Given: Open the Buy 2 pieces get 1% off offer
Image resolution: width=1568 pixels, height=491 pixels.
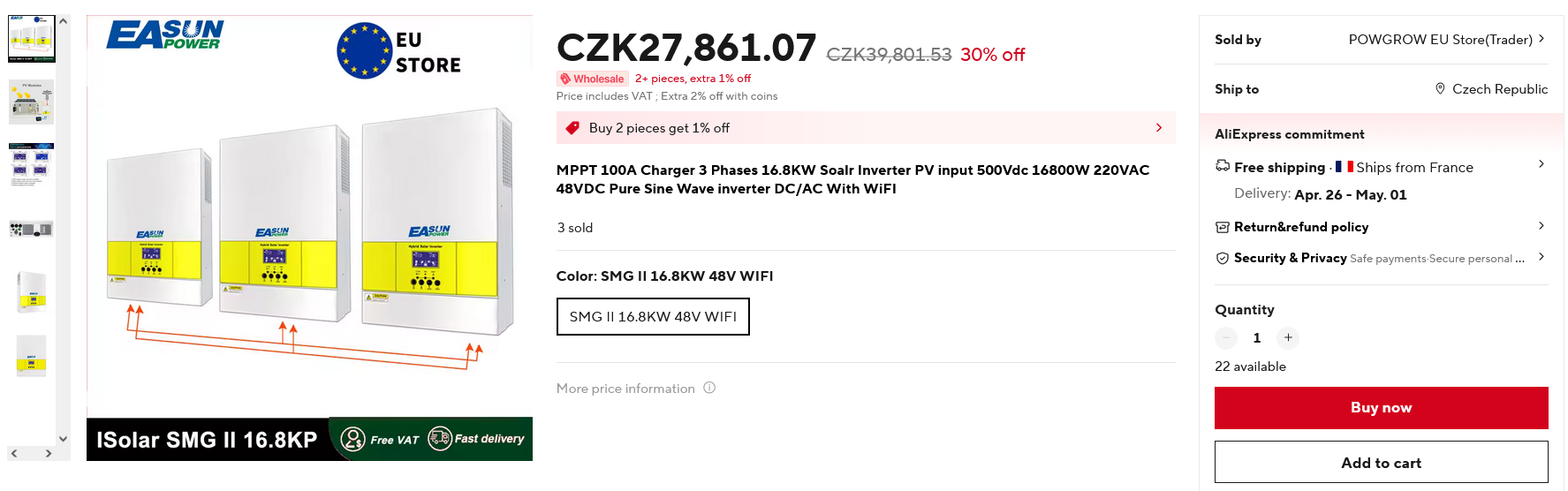Looking at the screenshot, I should [x=865, y=128].
